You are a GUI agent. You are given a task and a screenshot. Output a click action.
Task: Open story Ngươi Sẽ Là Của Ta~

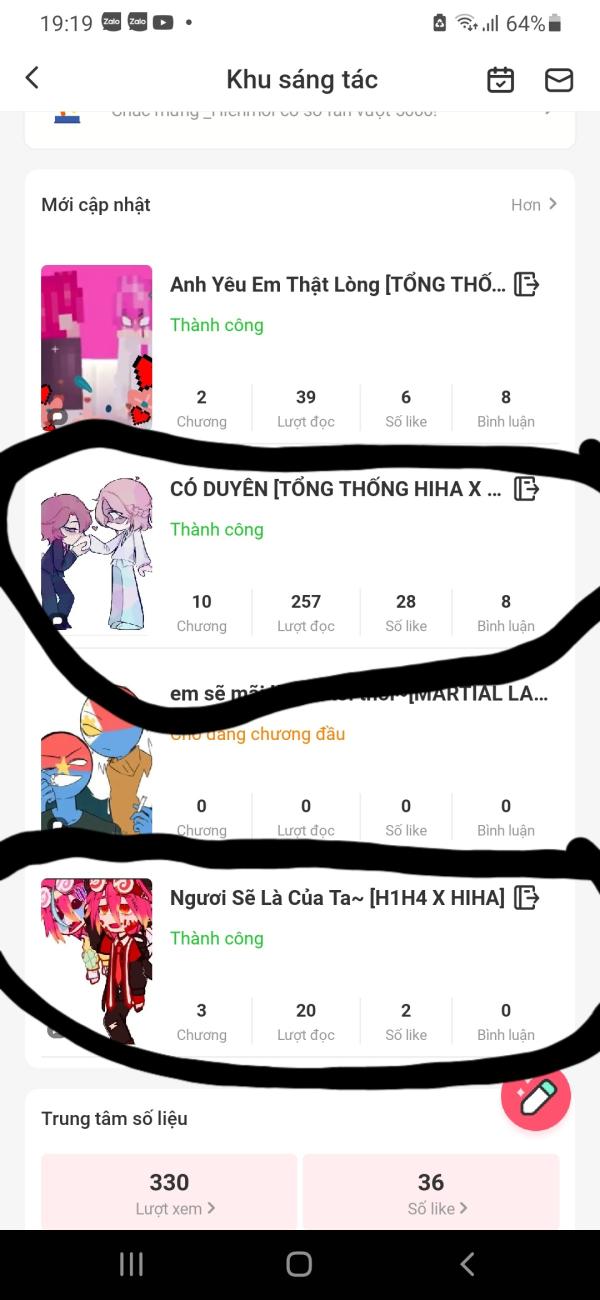337,898
